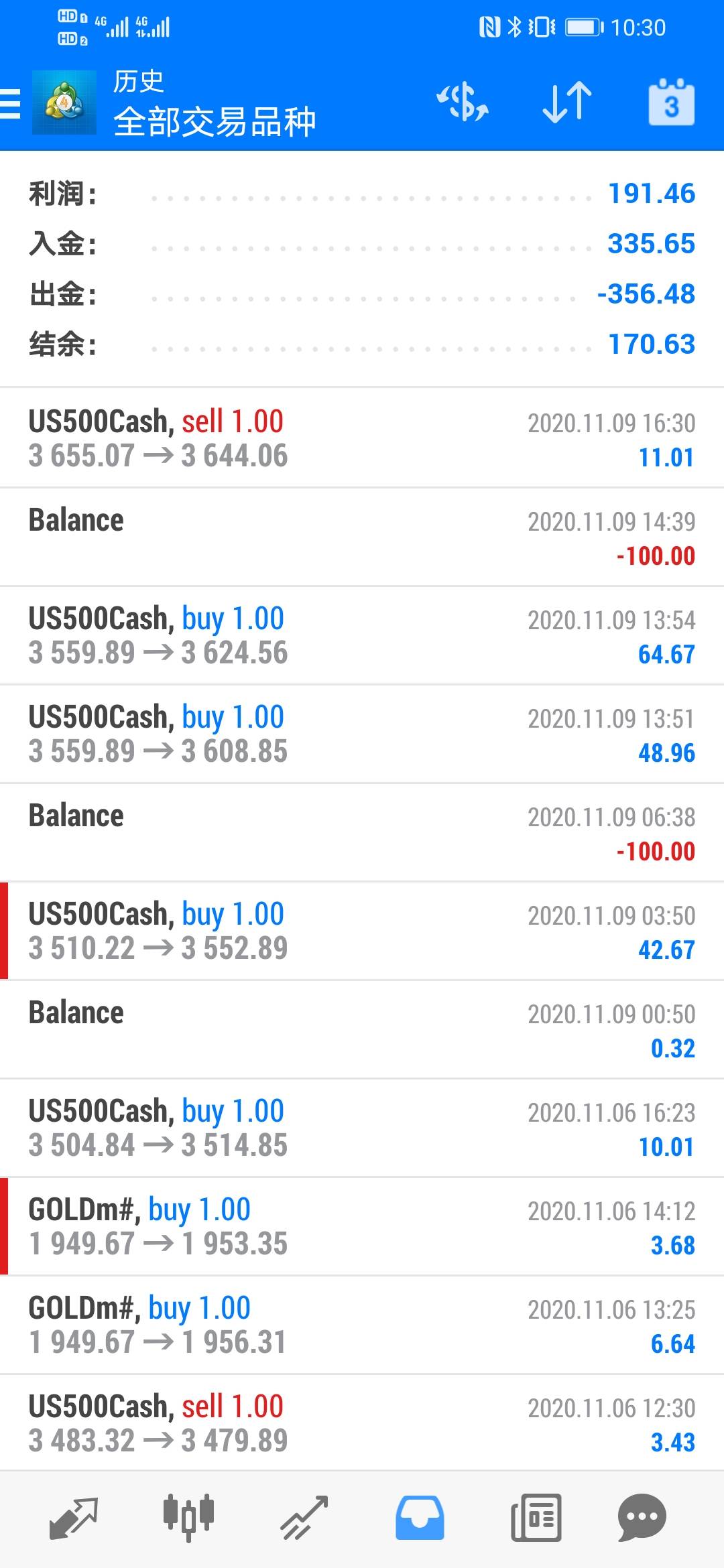Switch to the News tab
Image resolution: width=724 pixels, height=1568 pixels.
[x=536, y=1517]
